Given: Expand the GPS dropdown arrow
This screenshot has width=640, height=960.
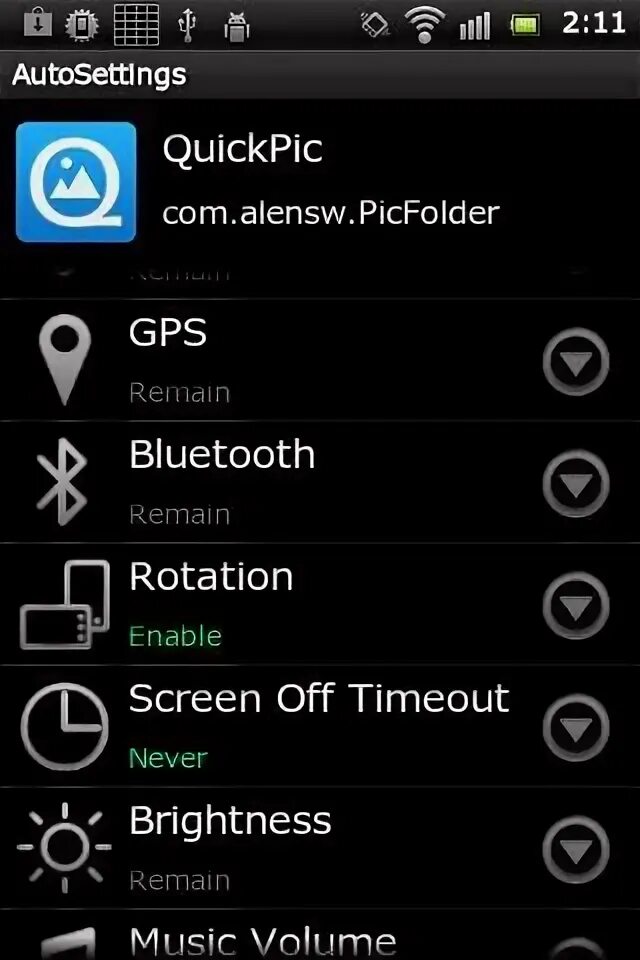Looking at the screenshot, I should tap(576, 362).
